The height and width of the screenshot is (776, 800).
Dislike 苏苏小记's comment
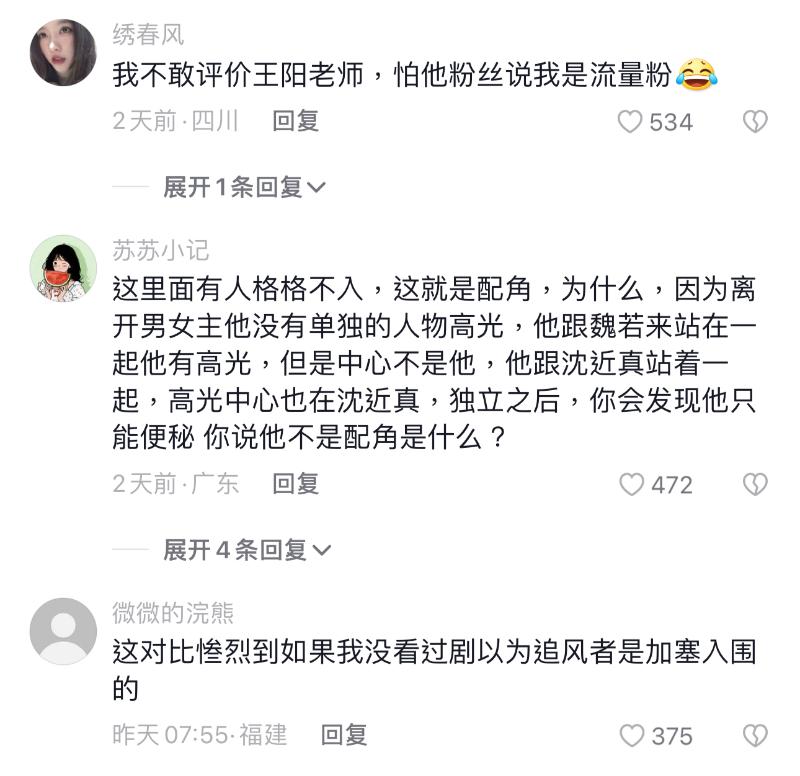(x=754, y=485)
